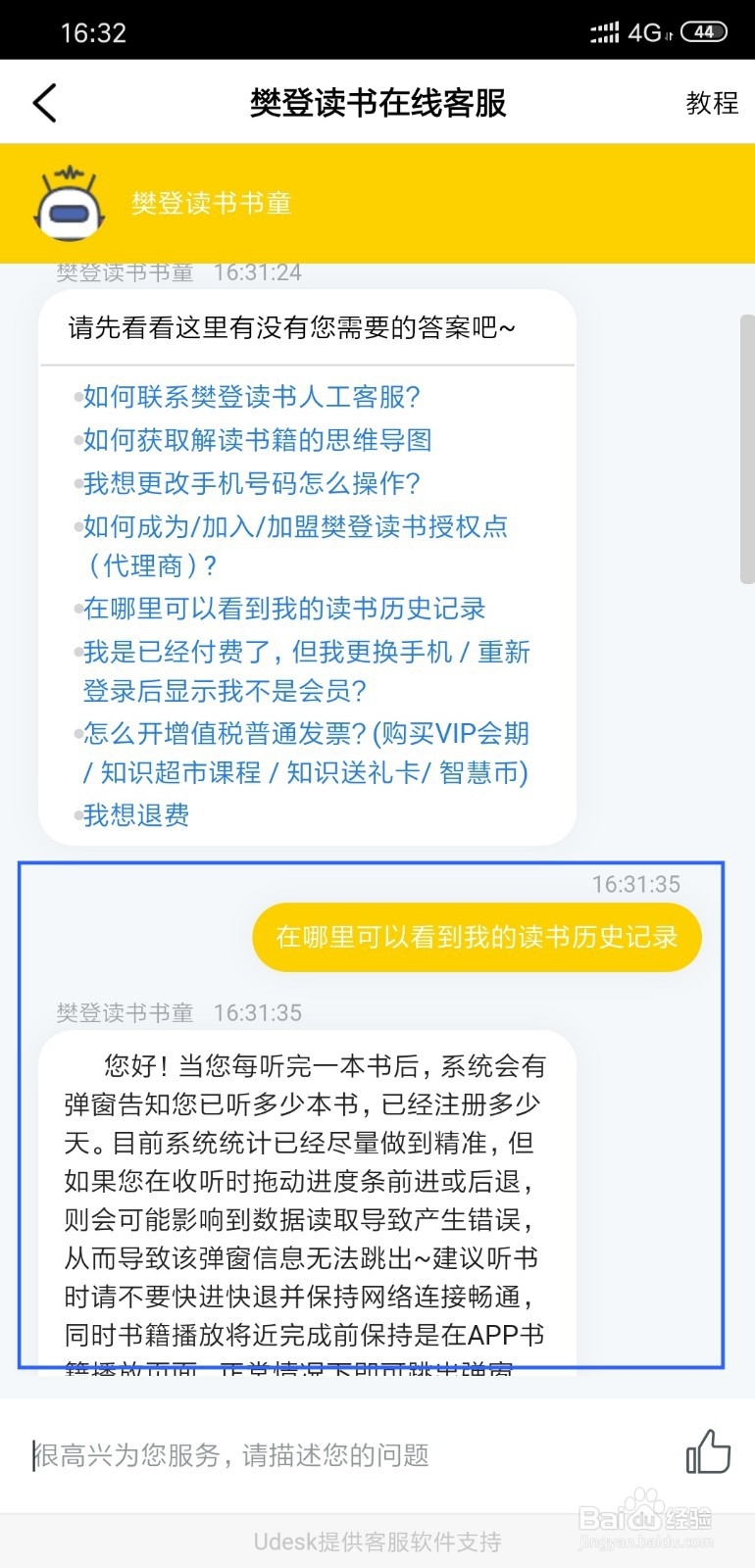Tap the battery indicator showing 44
Screen dimensions: 755x1568
tap(702, 32)
